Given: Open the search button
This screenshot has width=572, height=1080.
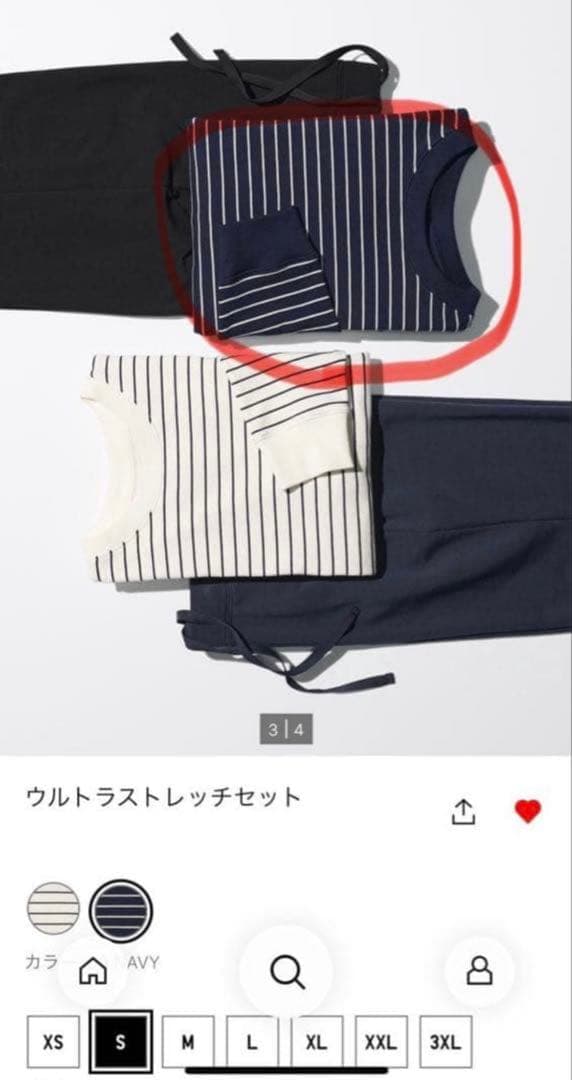Looking at the screenshot, I should click(x=287, y=971).
